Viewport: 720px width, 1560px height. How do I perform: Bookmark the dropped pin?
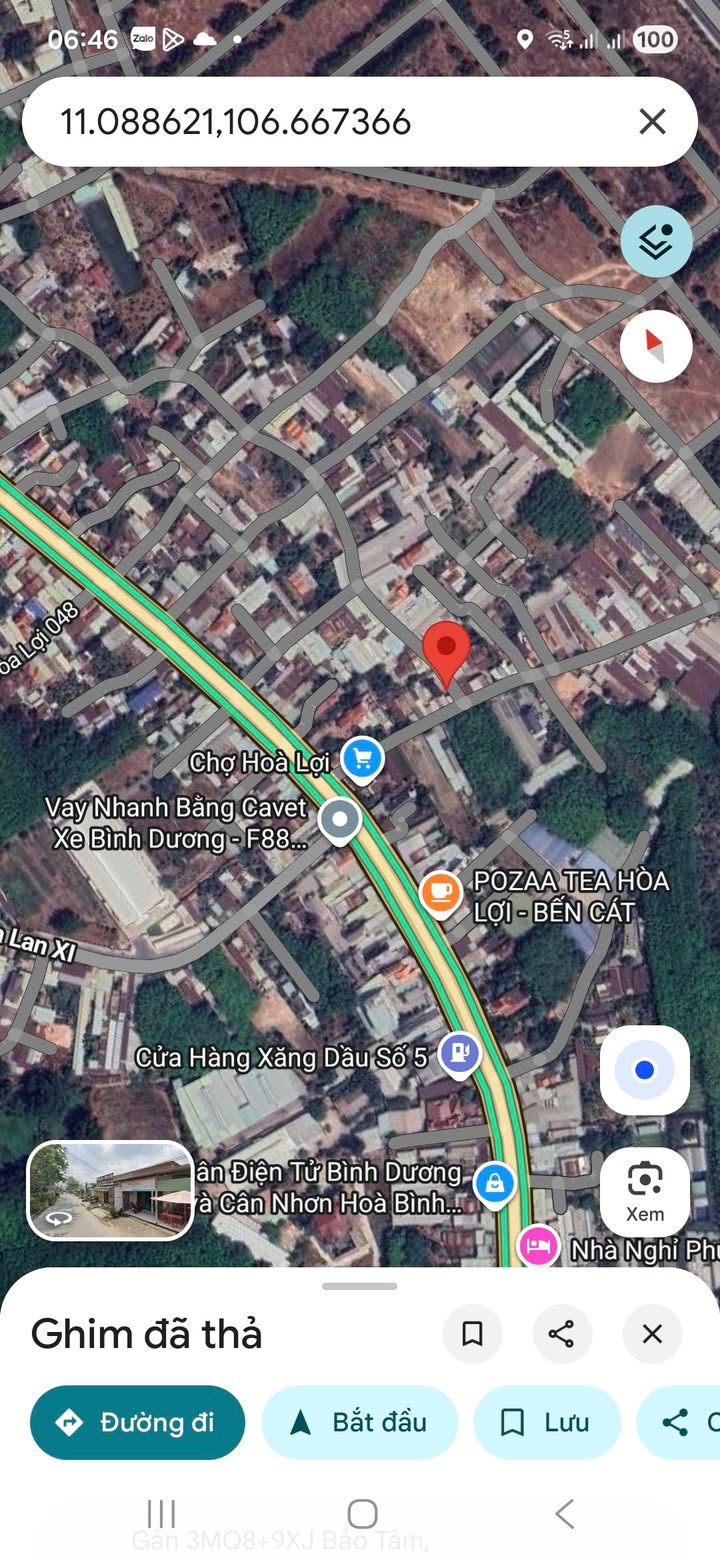pos(472,1333)
